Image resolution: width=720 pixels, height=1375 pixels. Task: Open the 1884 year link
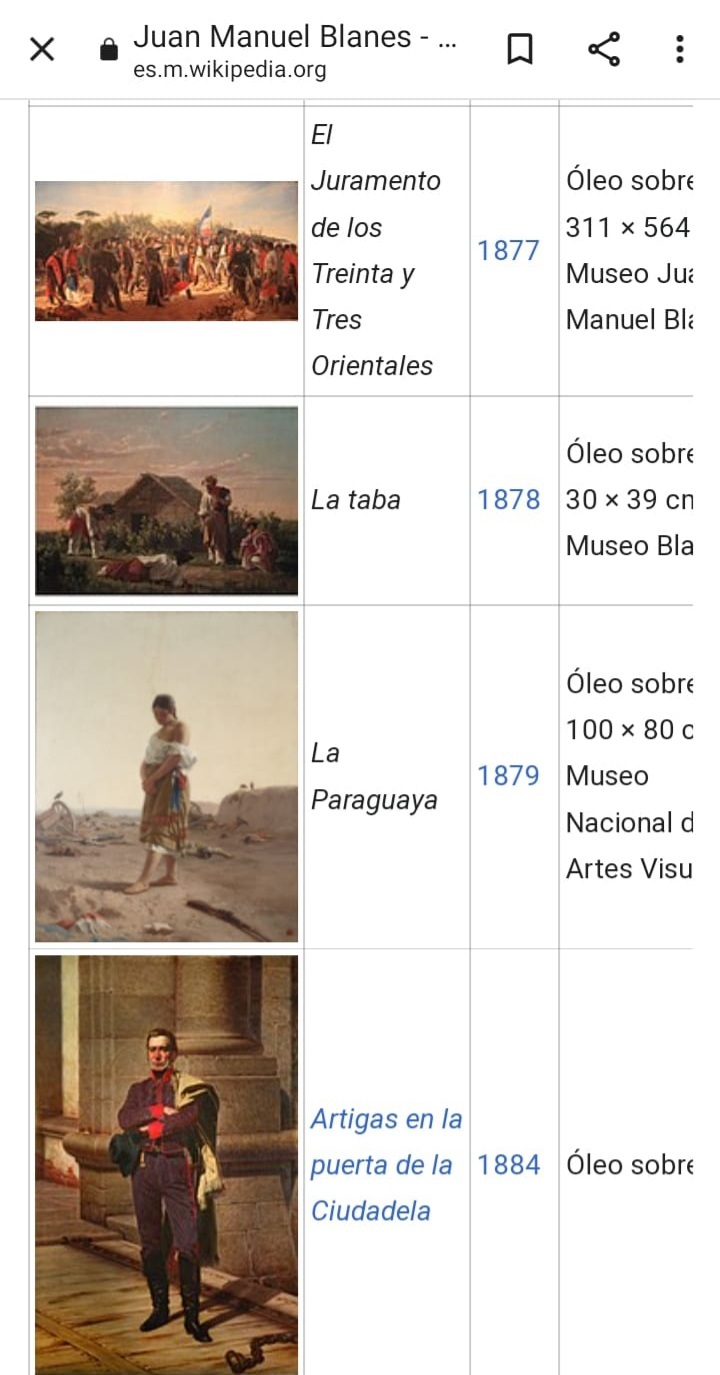click(x=508, y=1165)
